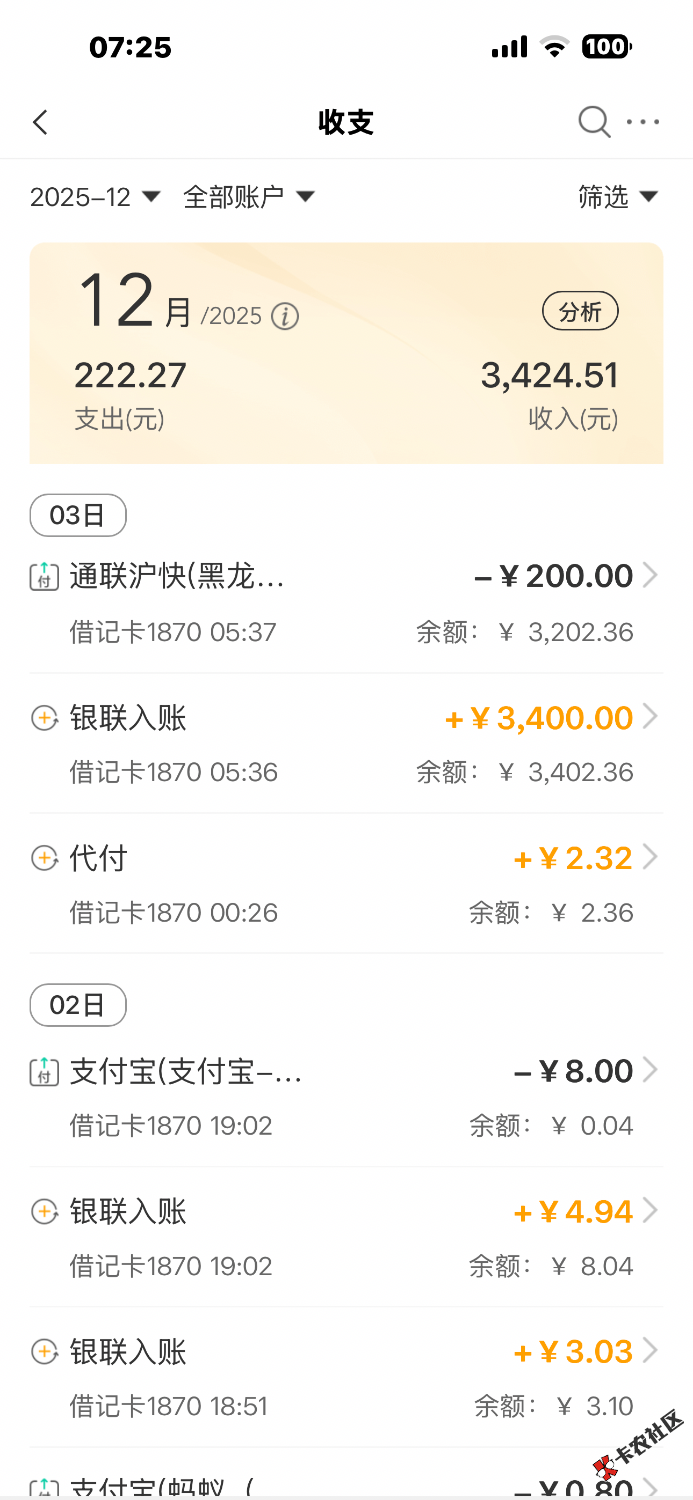This screenshot has width=693, height=1500.
Task: Open the 2025-12 month picker
Action: [x=95, y=197]
